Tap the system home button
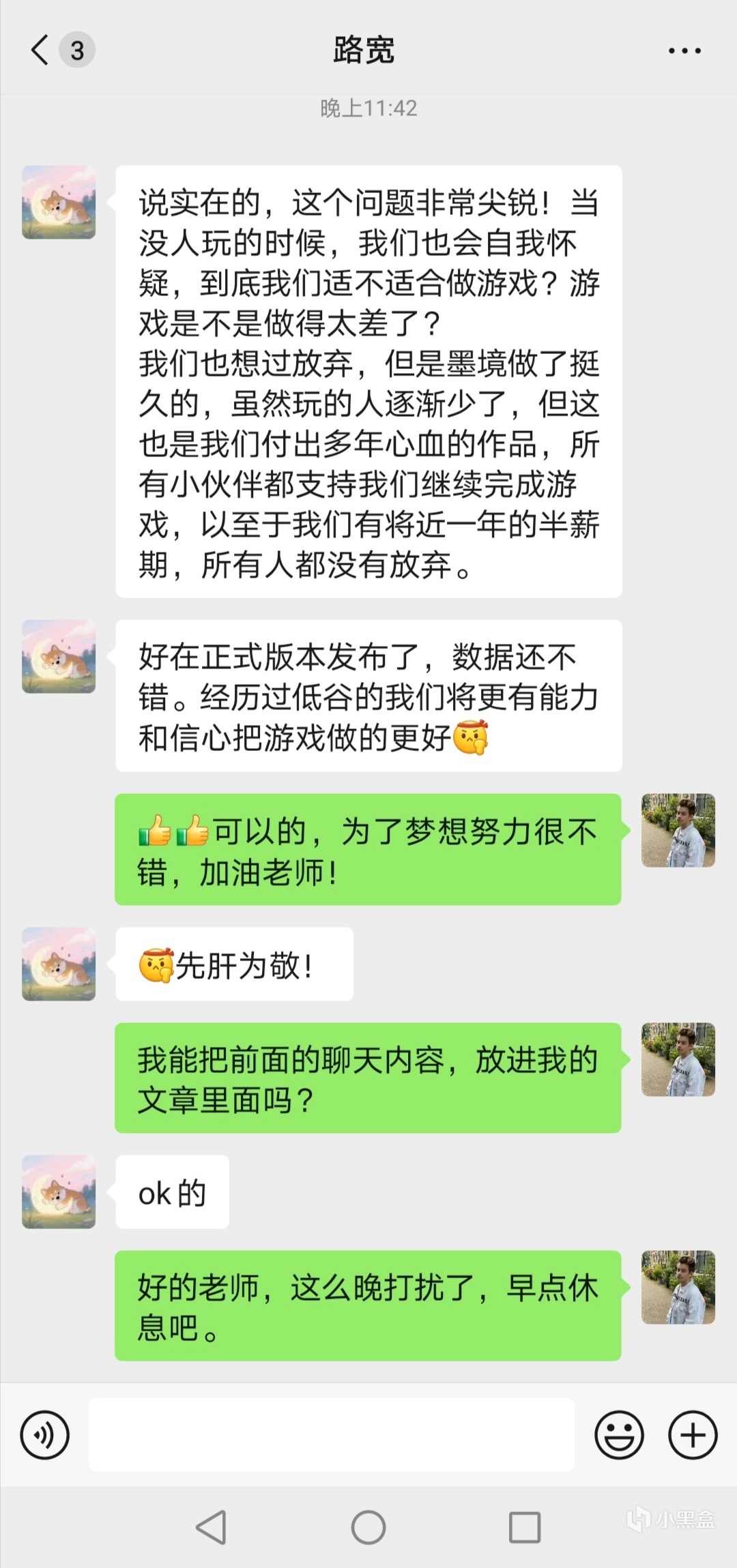The height and width of the screenshot is (1568, 737). coord(369,1527)
